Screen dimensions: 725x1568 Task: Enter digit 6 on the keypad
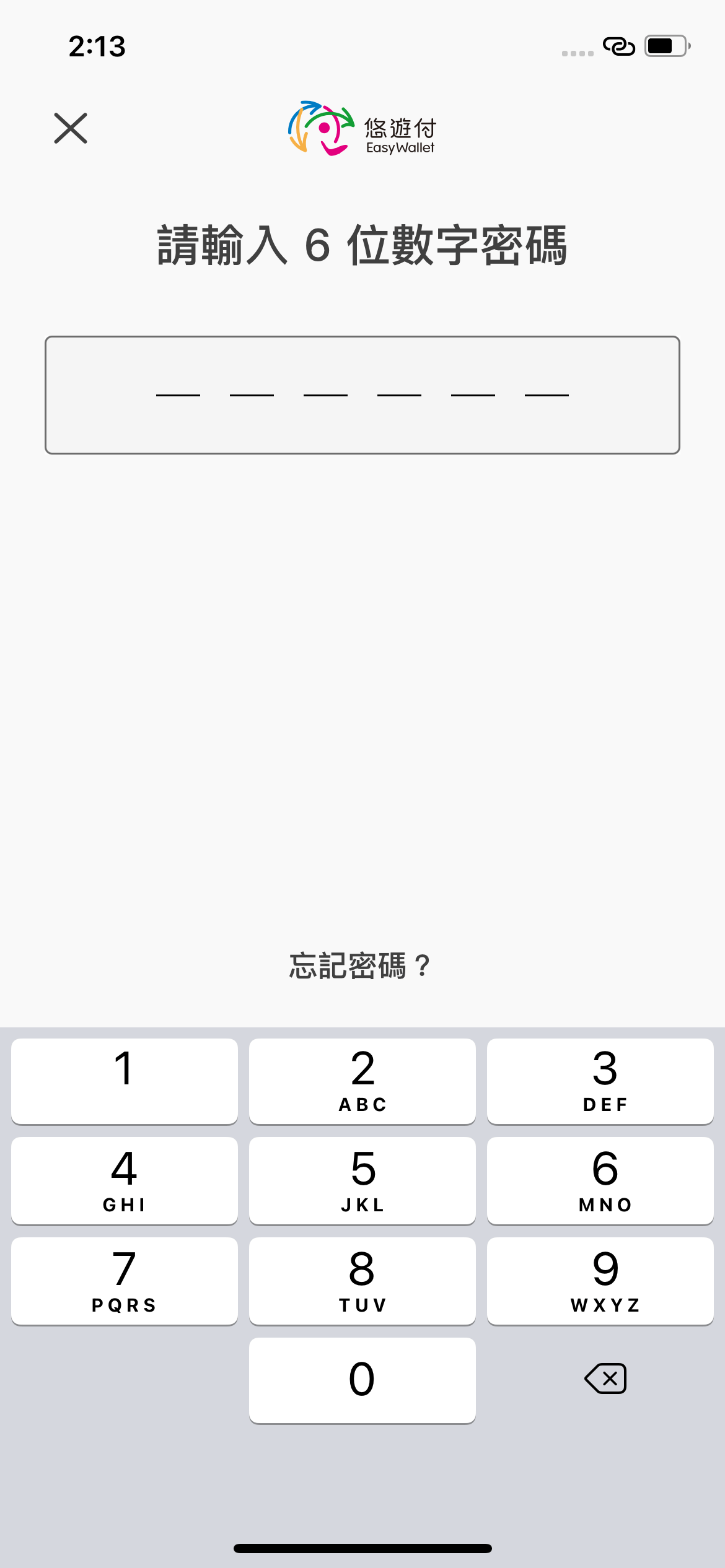tap(600, 1180)
